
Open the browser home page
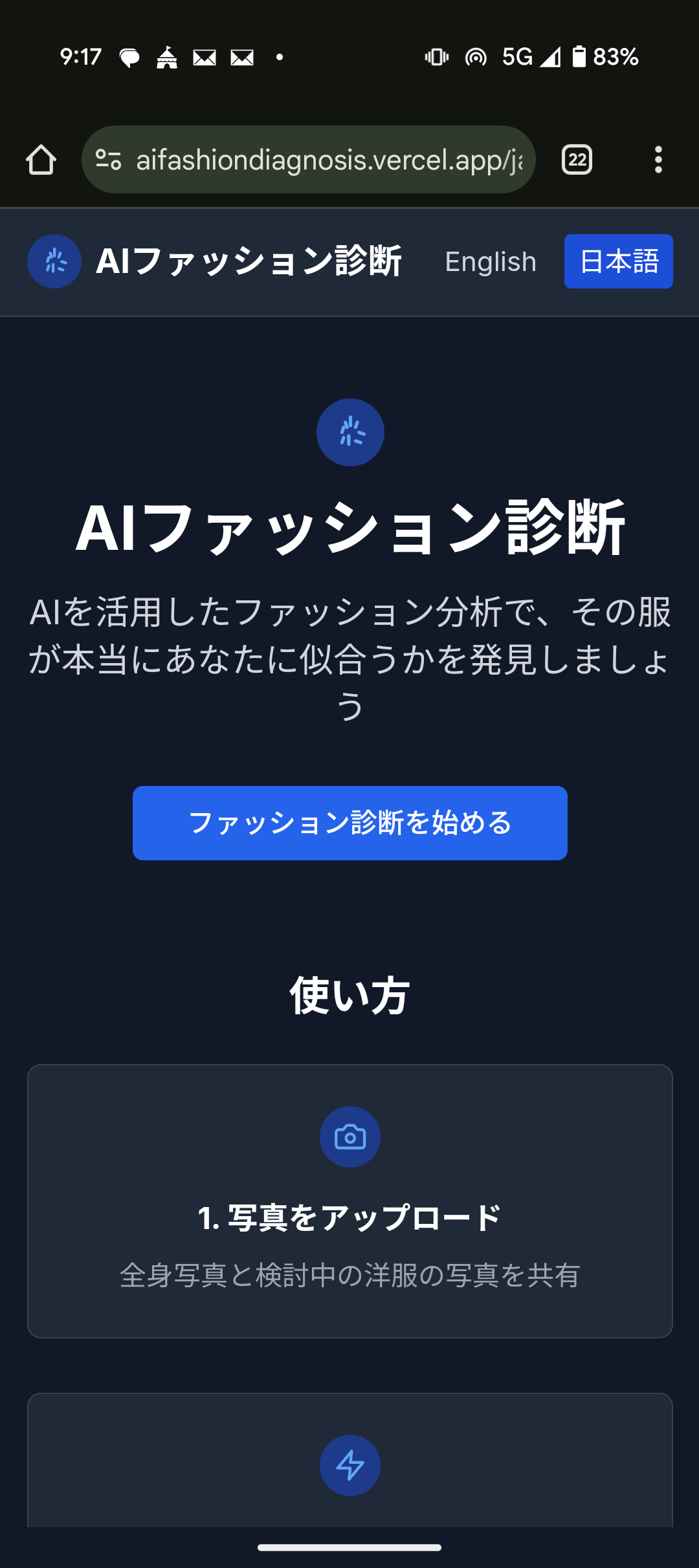coord(41,160)
